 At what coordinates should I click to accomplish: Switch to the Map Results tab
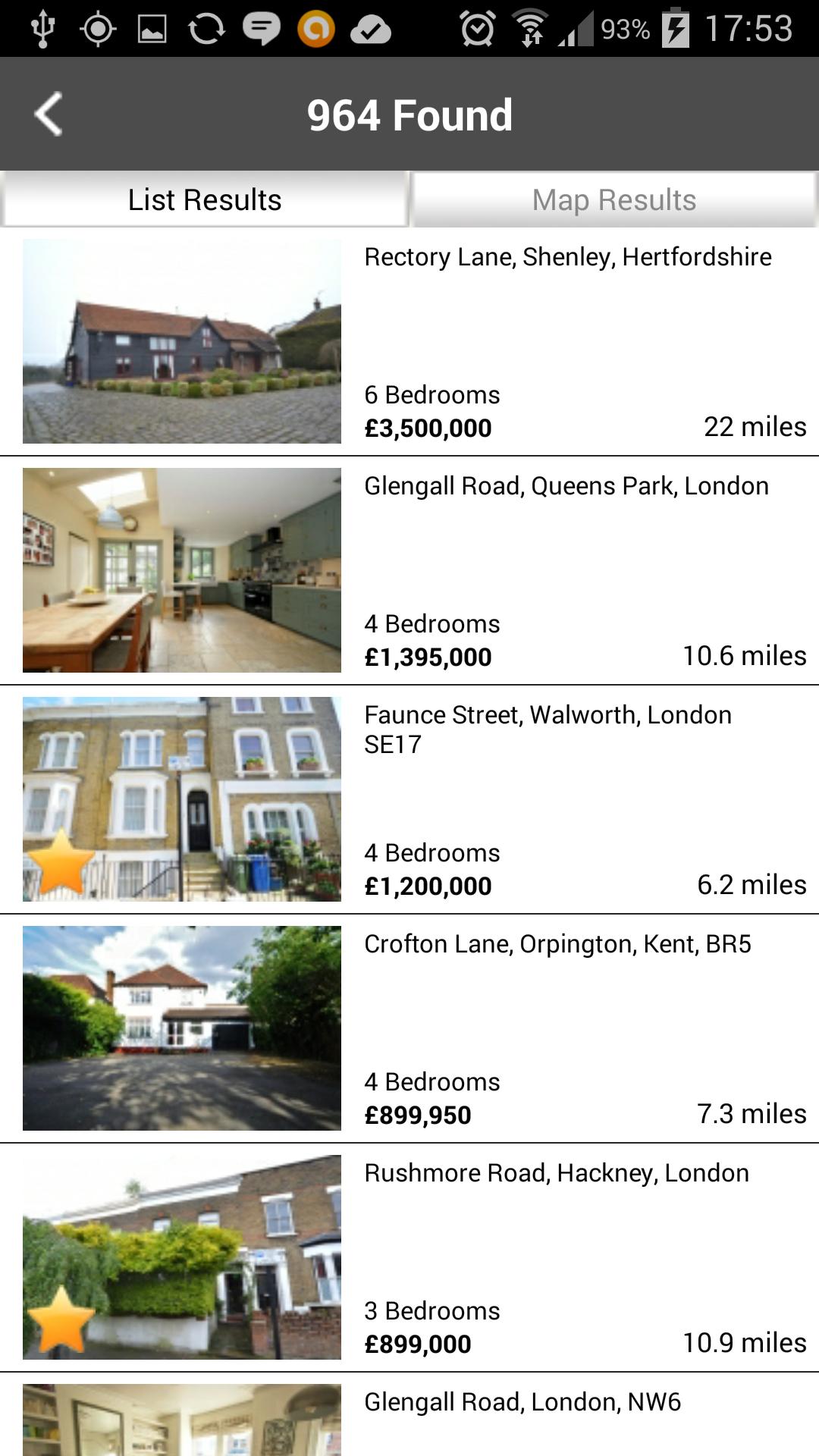614,200
